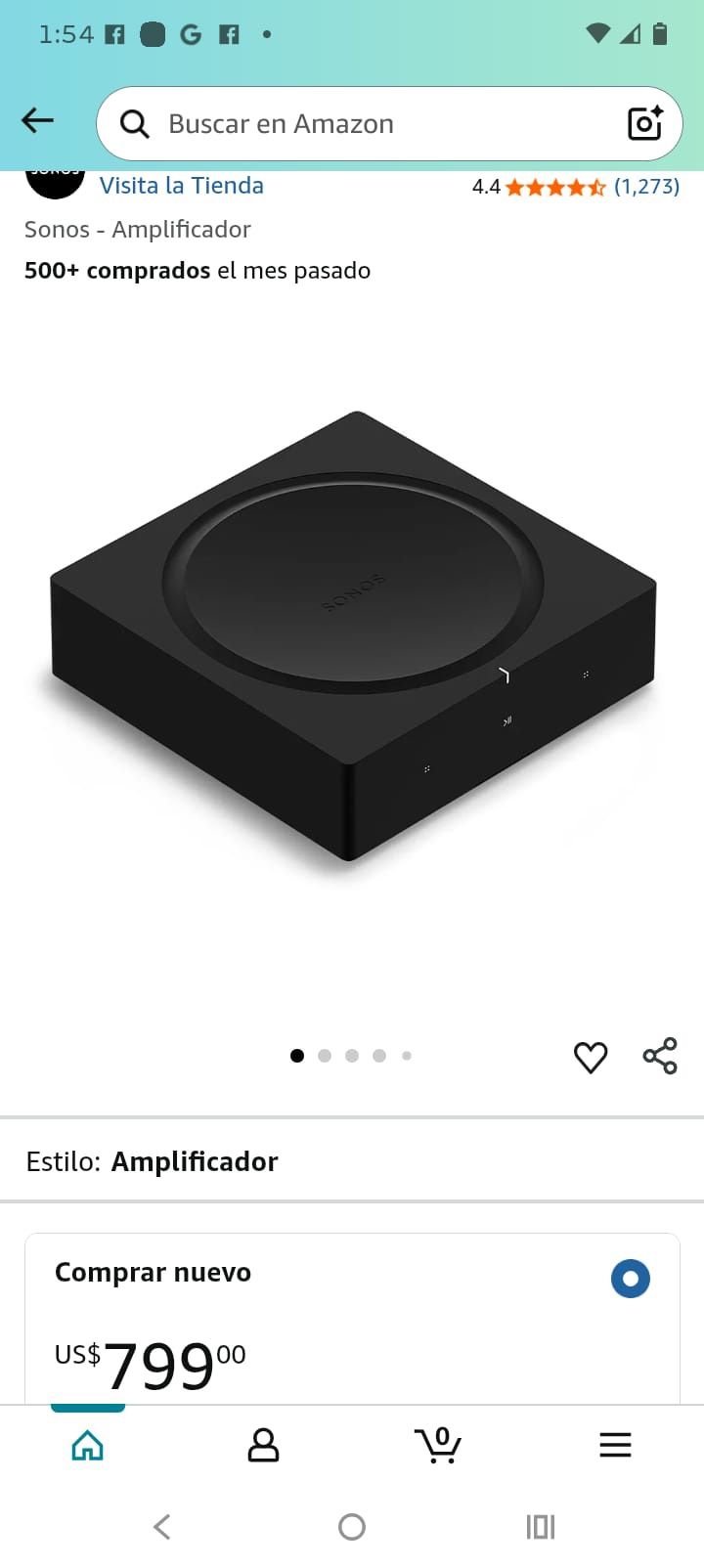Open the recent apps view
Screen dimensions: 704x1568
click(541, 1527)
